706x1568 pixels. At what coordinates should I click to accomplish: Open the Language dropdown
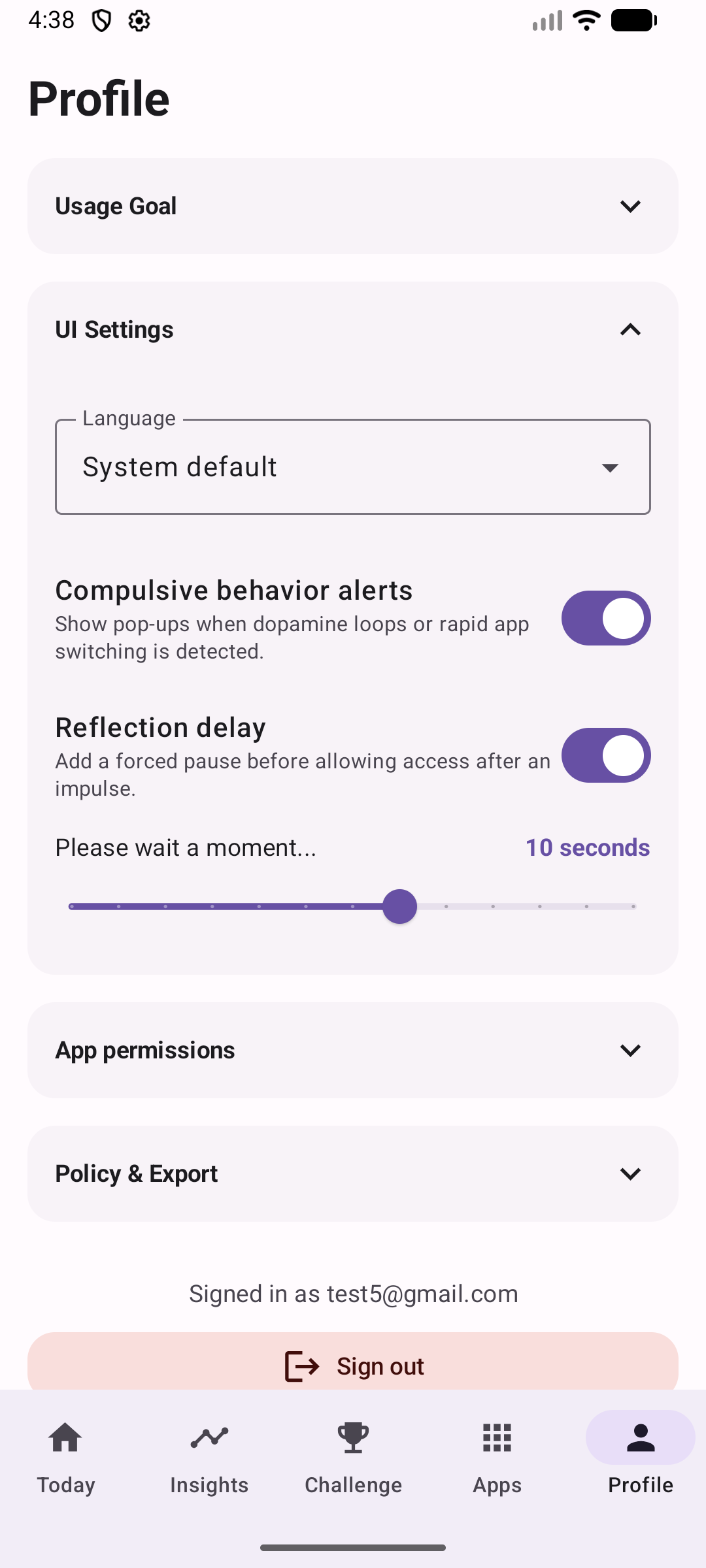[x=353, y=467]
